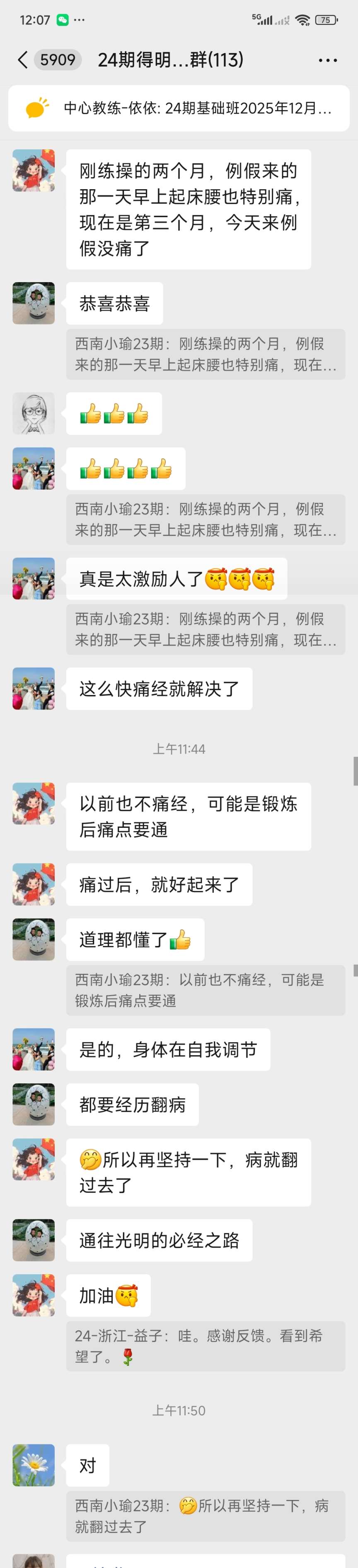The width and height of the screenshot is (358, 1568).
Task: Open quoted 24-浙江-益子 message under 加油
Action: [x=206, y=1346]
